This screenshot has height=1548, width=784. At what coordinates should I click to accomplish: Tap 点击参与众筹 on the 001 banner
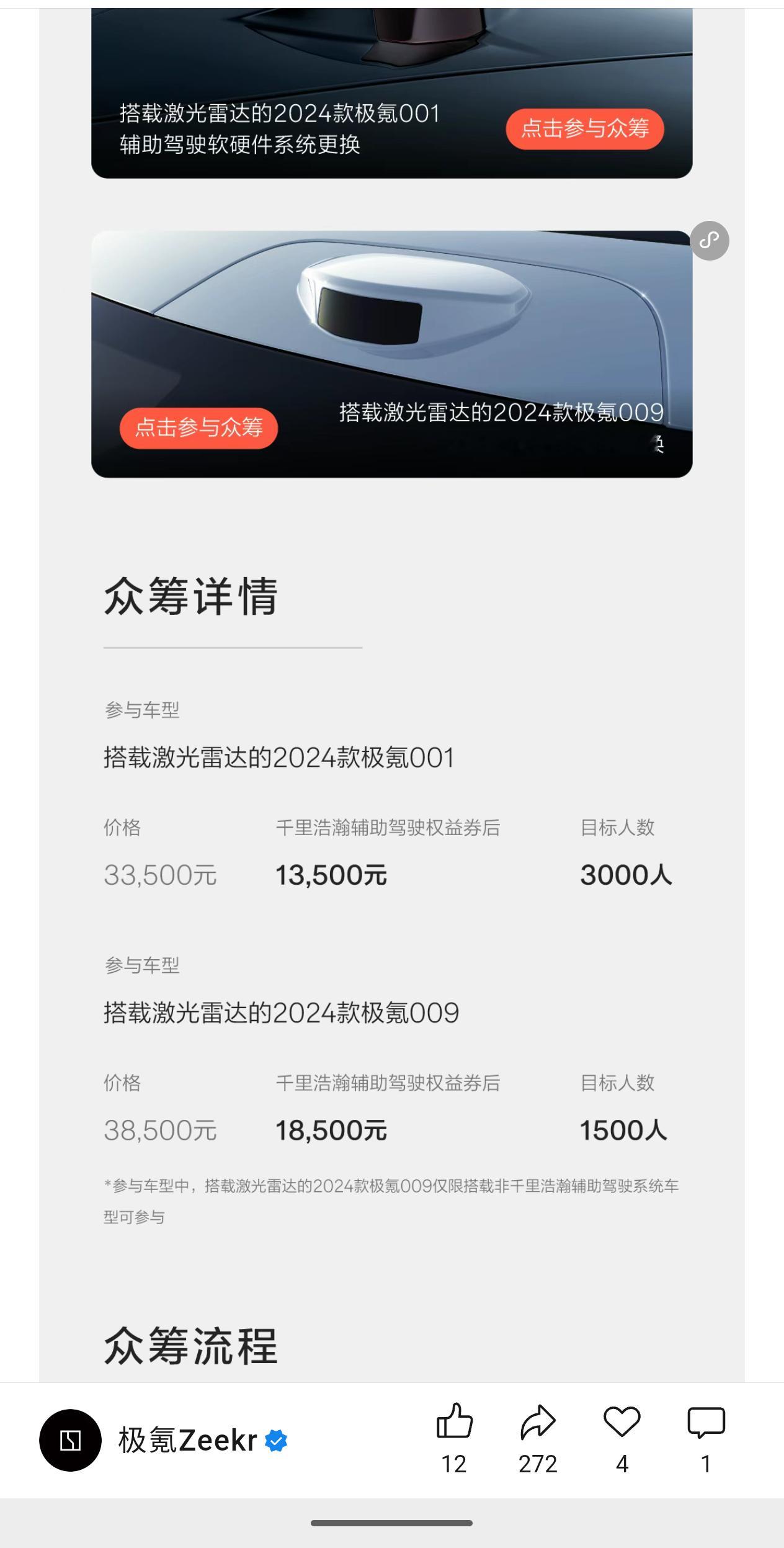[x=586, y=129]
